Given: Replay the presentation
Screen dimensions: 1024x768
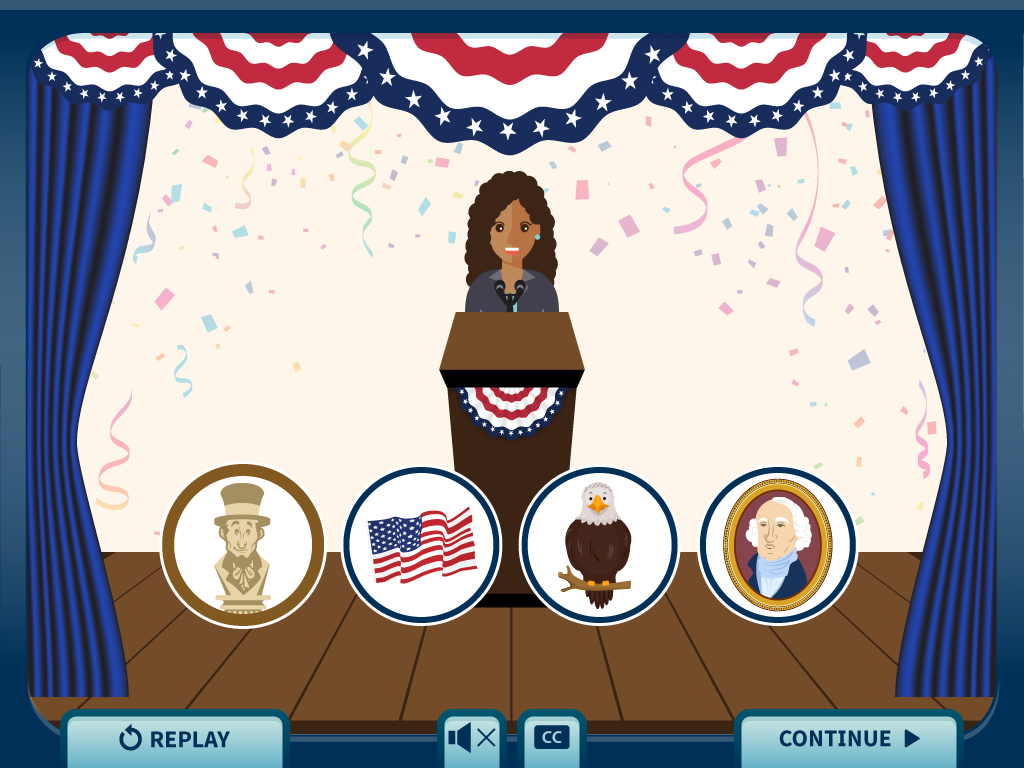Looking at the screenshot, I should [x=175, y=739].
